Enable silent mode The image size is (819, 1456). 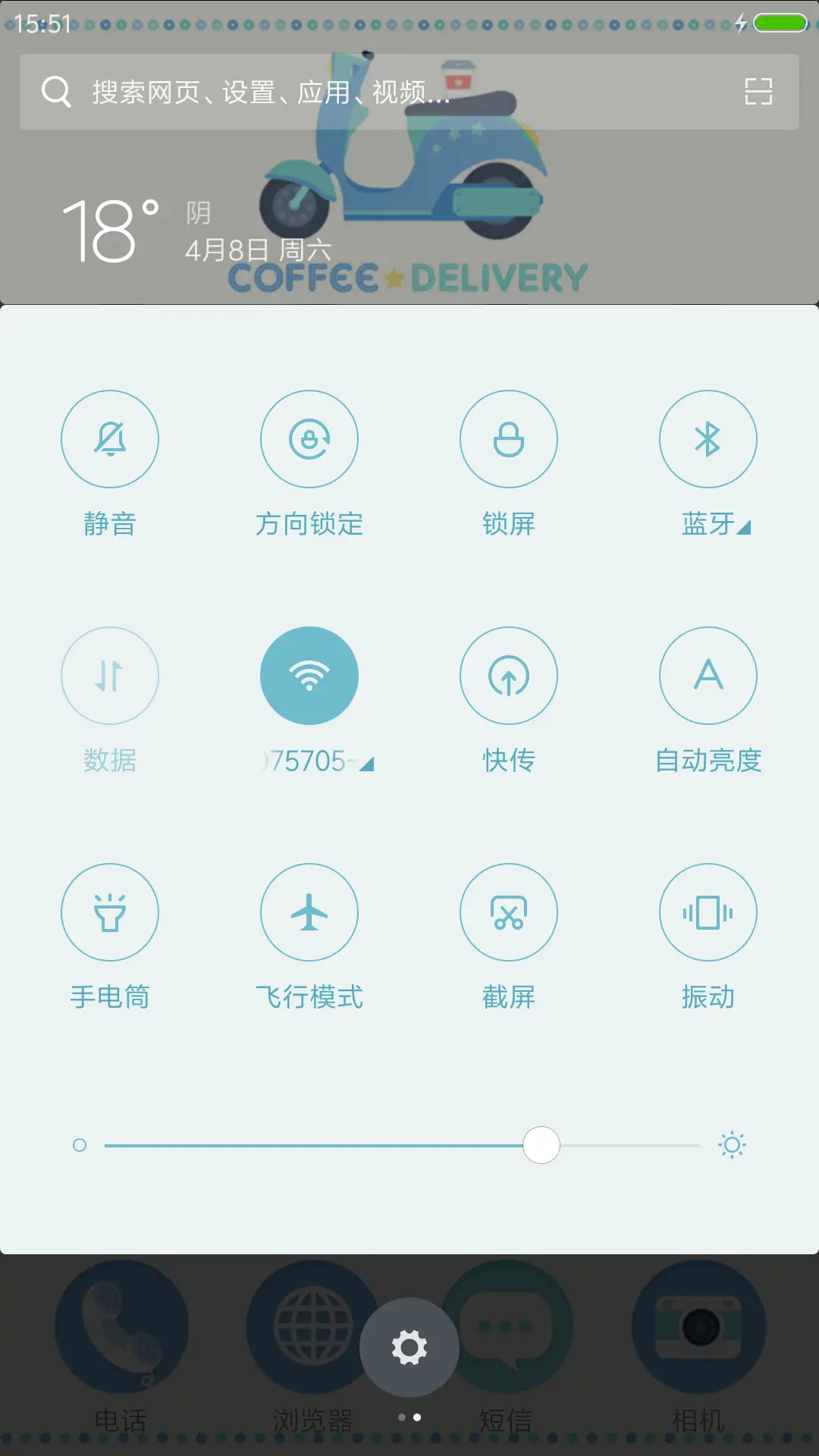(x=110, y=439)
